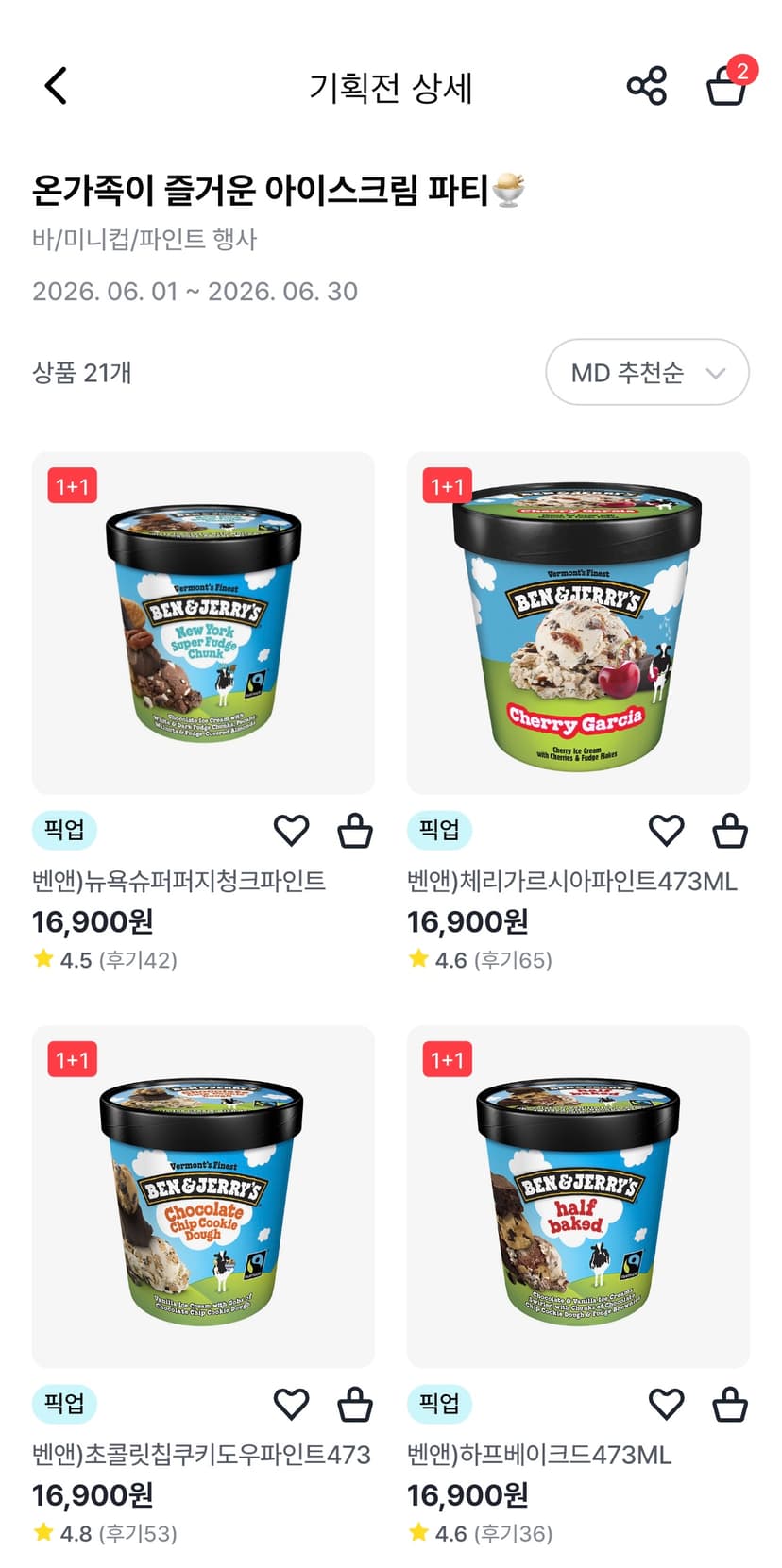Expand the MD 추천순 sort dropdown
The height and width of the screenshot is (1568, 782).
click(x=647, y=372)
